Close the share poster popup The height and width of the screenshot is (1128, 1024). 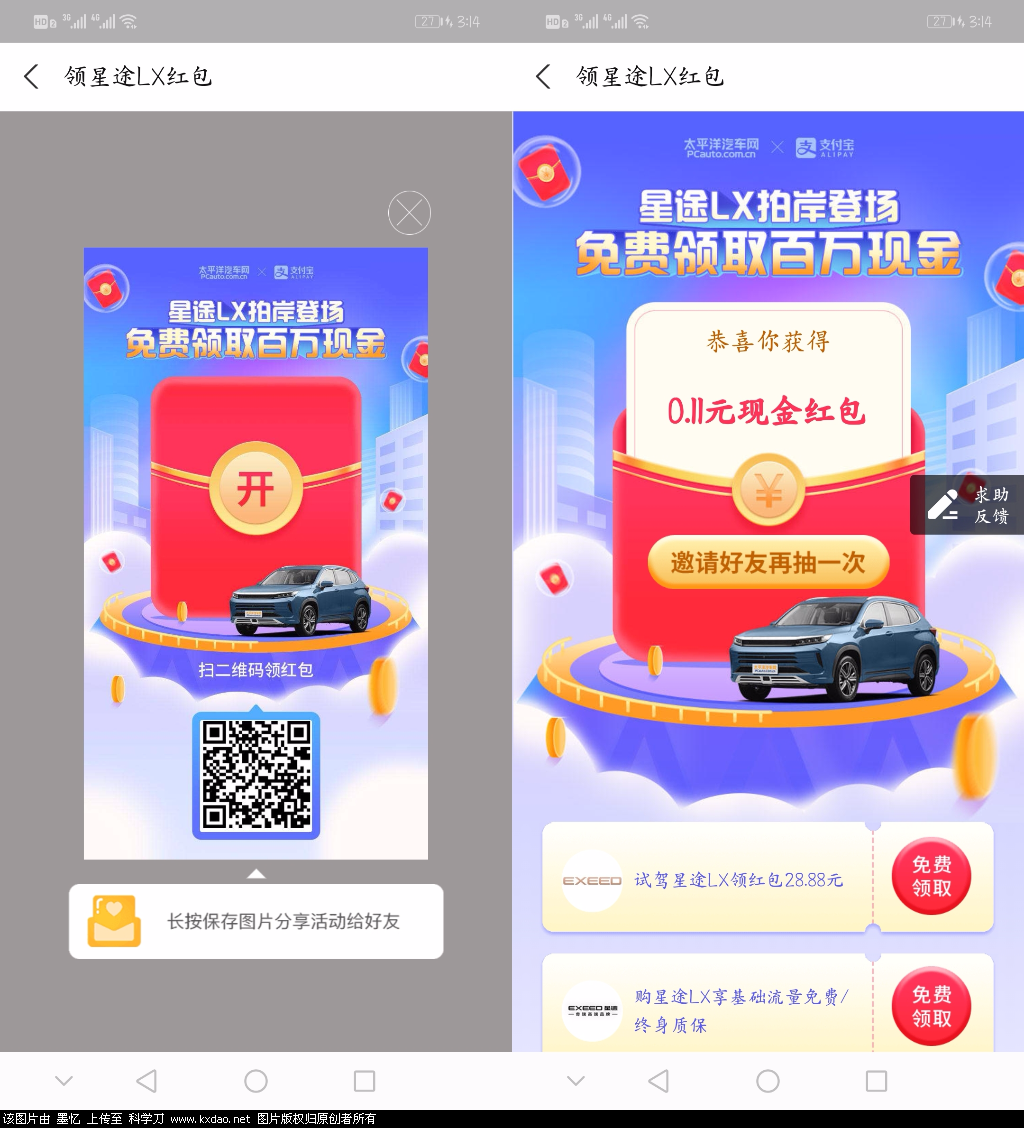click(409, 213)
